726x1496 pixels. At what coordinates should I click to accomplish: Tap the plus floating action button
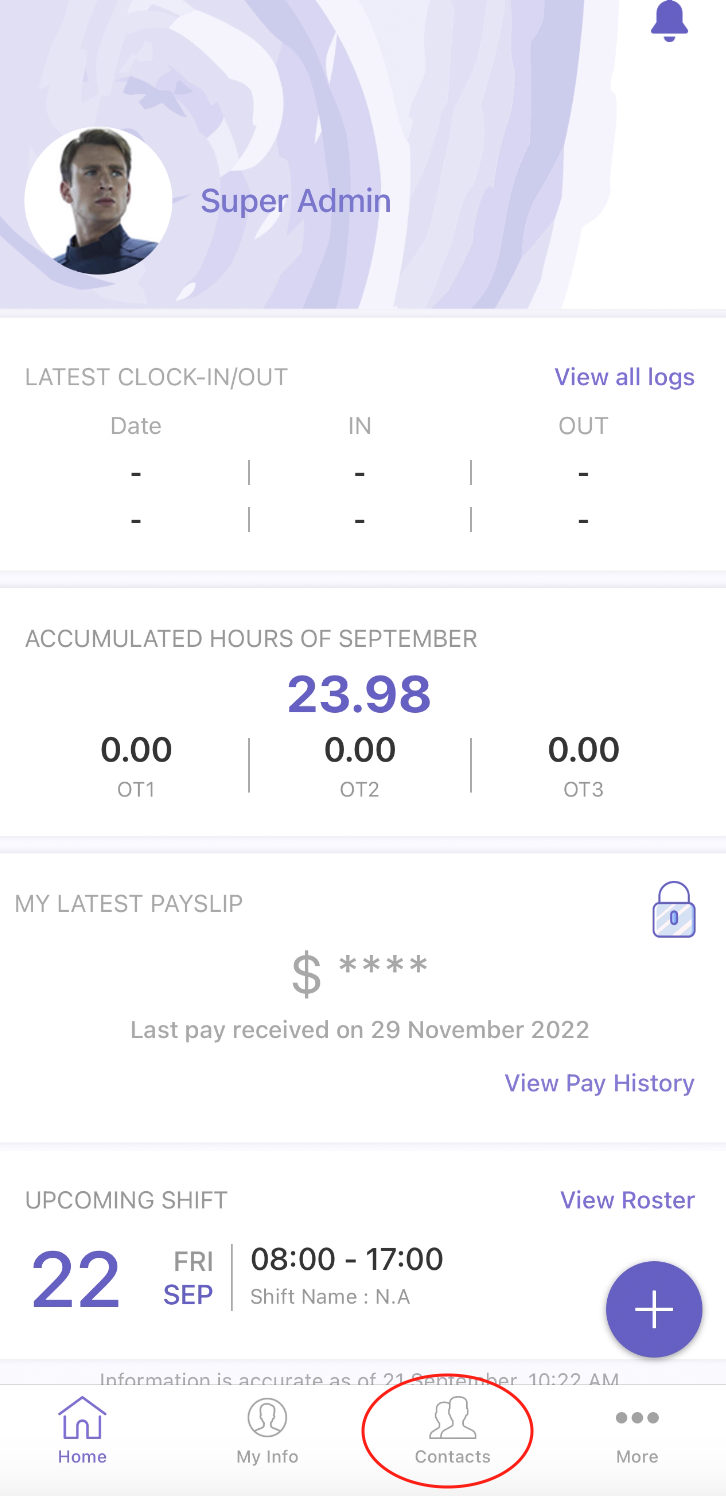[654, 1309]
